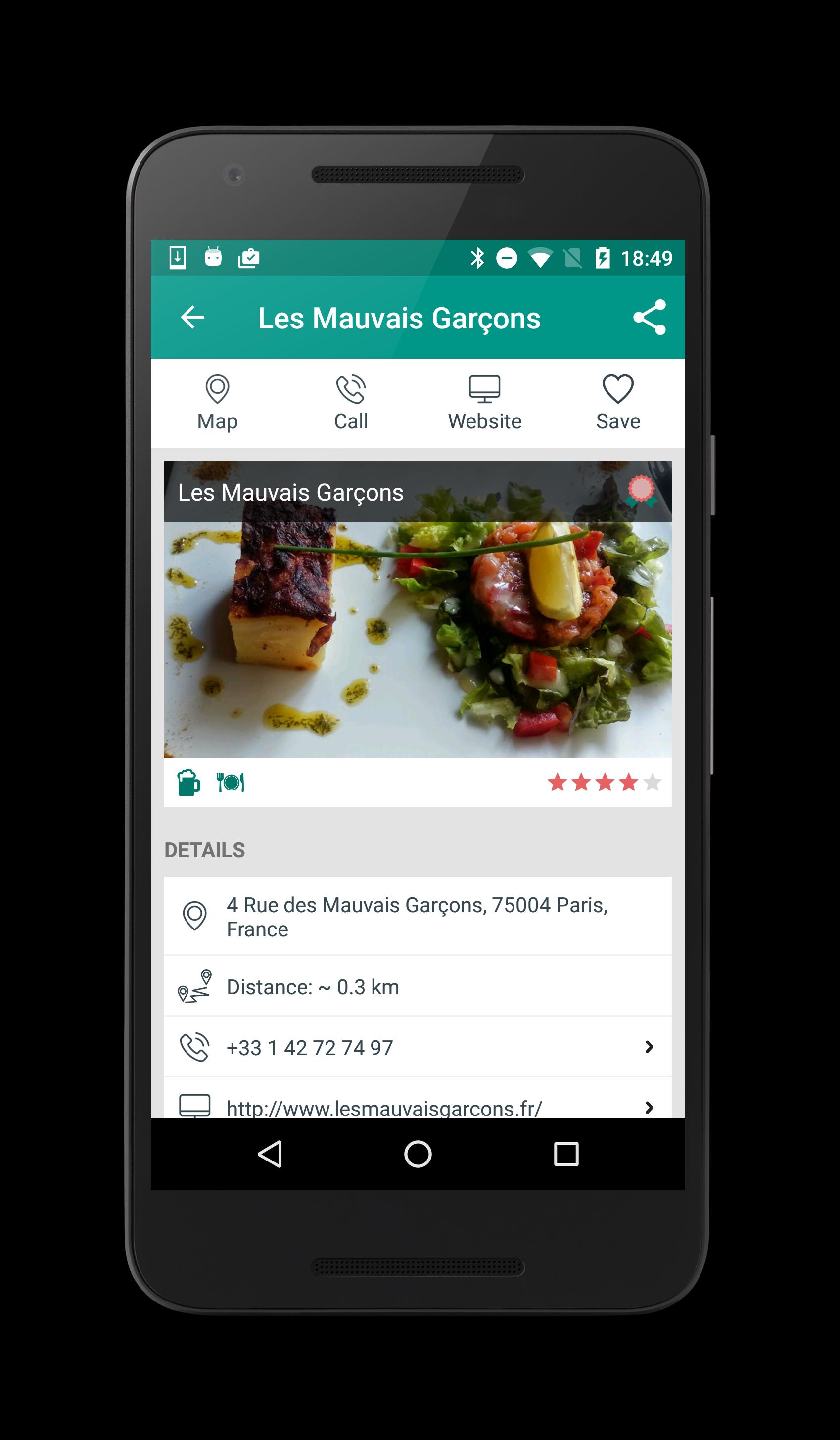Open the address 4 Rue des Mauvais Garçons
The image size is (840, 1440).
coord(418,916)
